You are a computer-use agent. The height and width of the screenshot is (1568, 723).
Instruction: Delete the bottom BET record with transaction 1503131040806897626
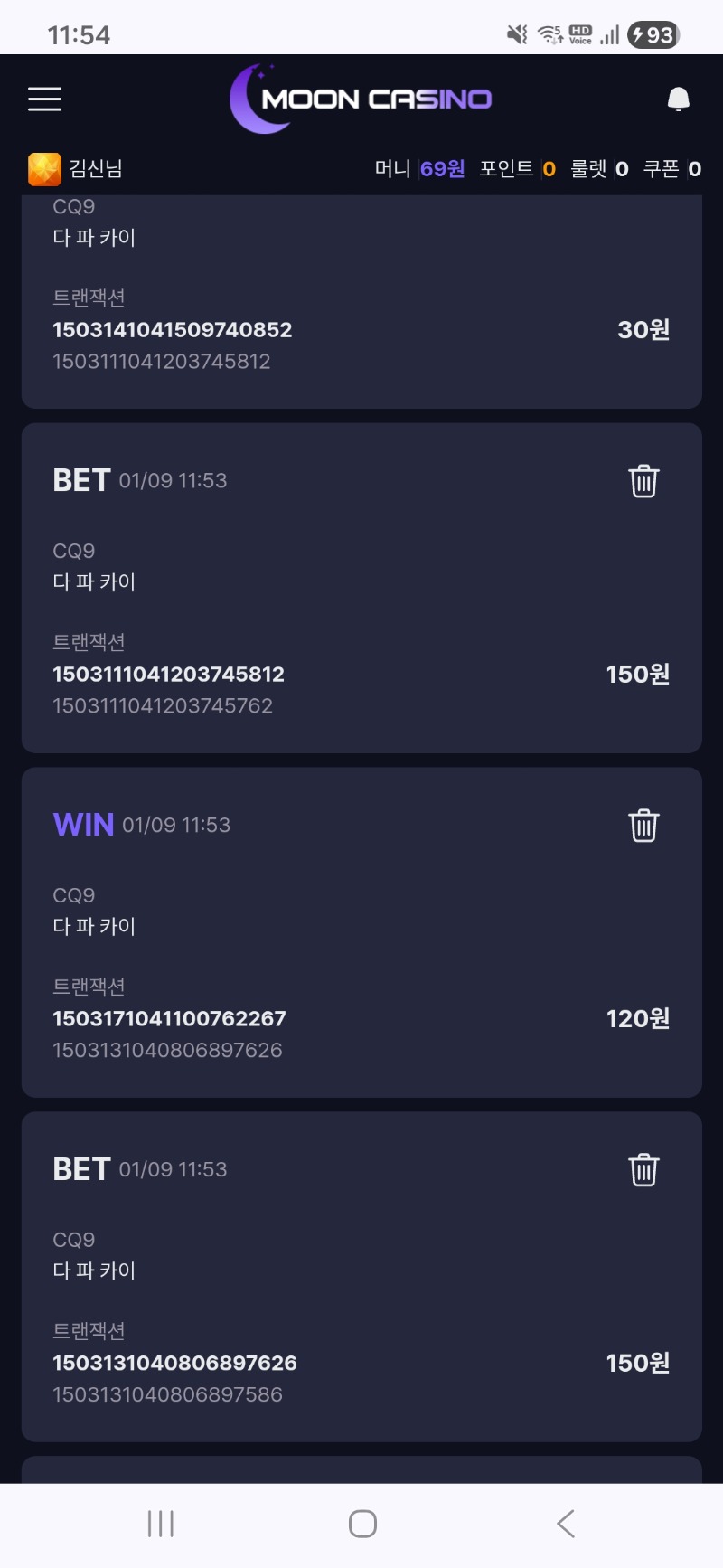coord(643,1169)
